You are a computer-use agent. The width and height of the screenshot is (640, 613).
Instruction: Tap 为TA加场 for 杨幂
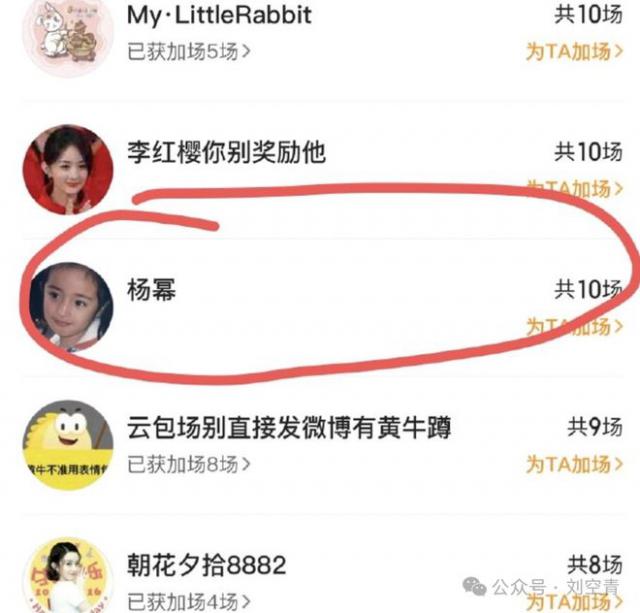[x=573, y=326]
